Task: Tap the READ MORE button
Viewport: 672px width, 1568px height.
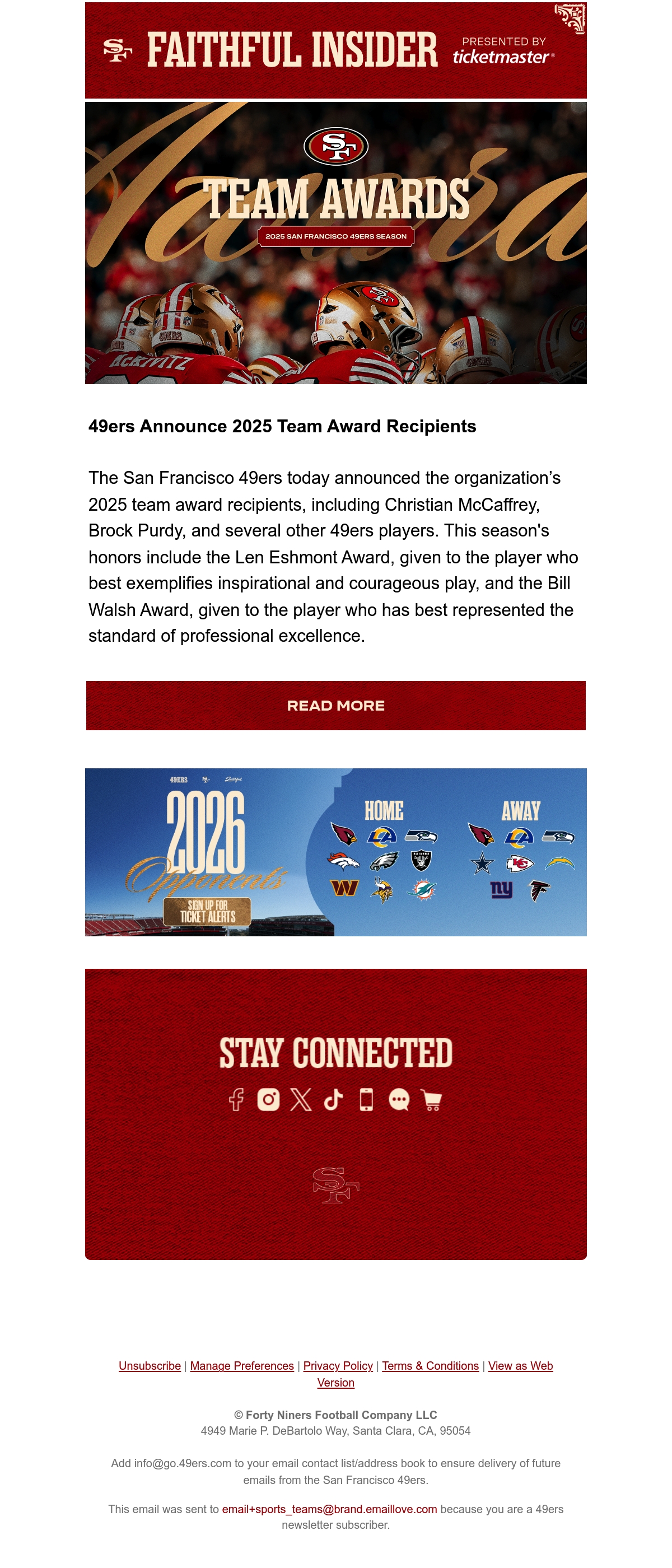Action: click(335, 706)
